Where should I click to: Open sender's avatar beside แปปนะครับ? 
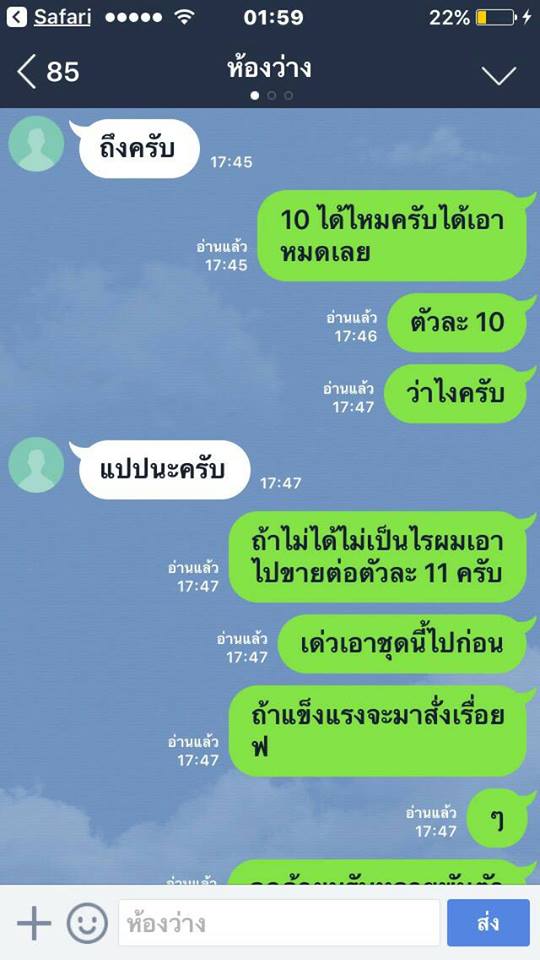(36, 465)
